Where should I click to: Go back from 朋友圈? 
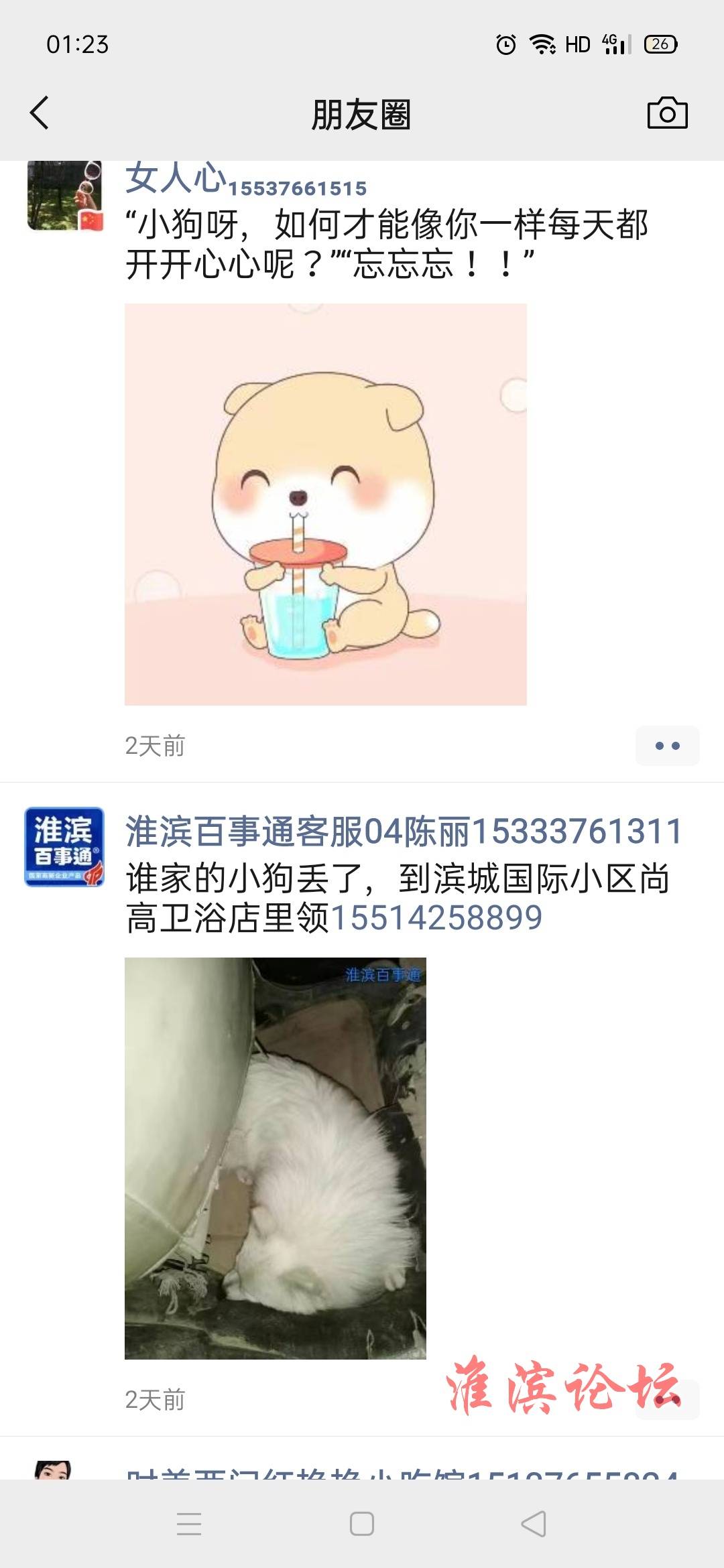[40, 113]
